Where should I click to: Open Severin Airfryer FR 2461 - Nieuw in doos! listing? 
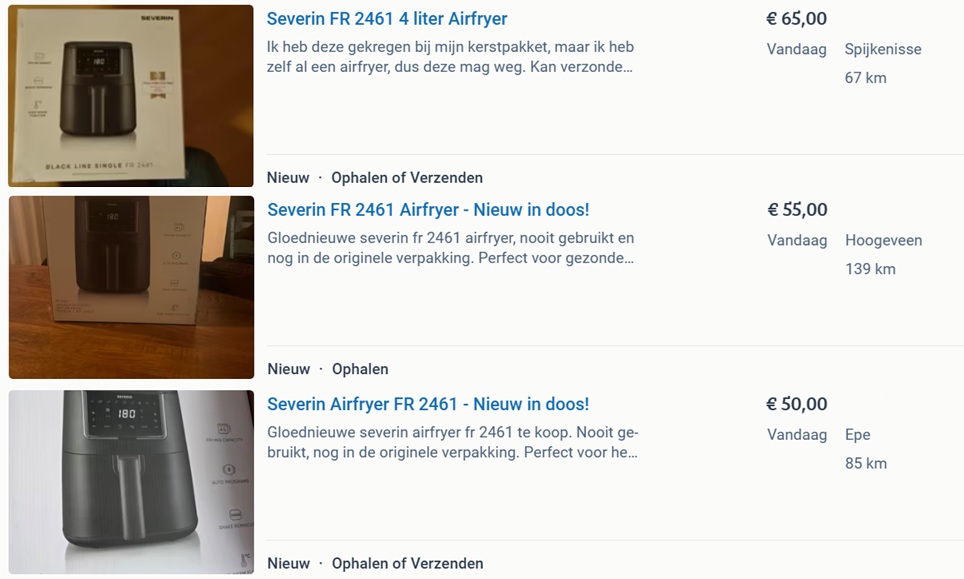pyautogui.click(x=428, y=404)
